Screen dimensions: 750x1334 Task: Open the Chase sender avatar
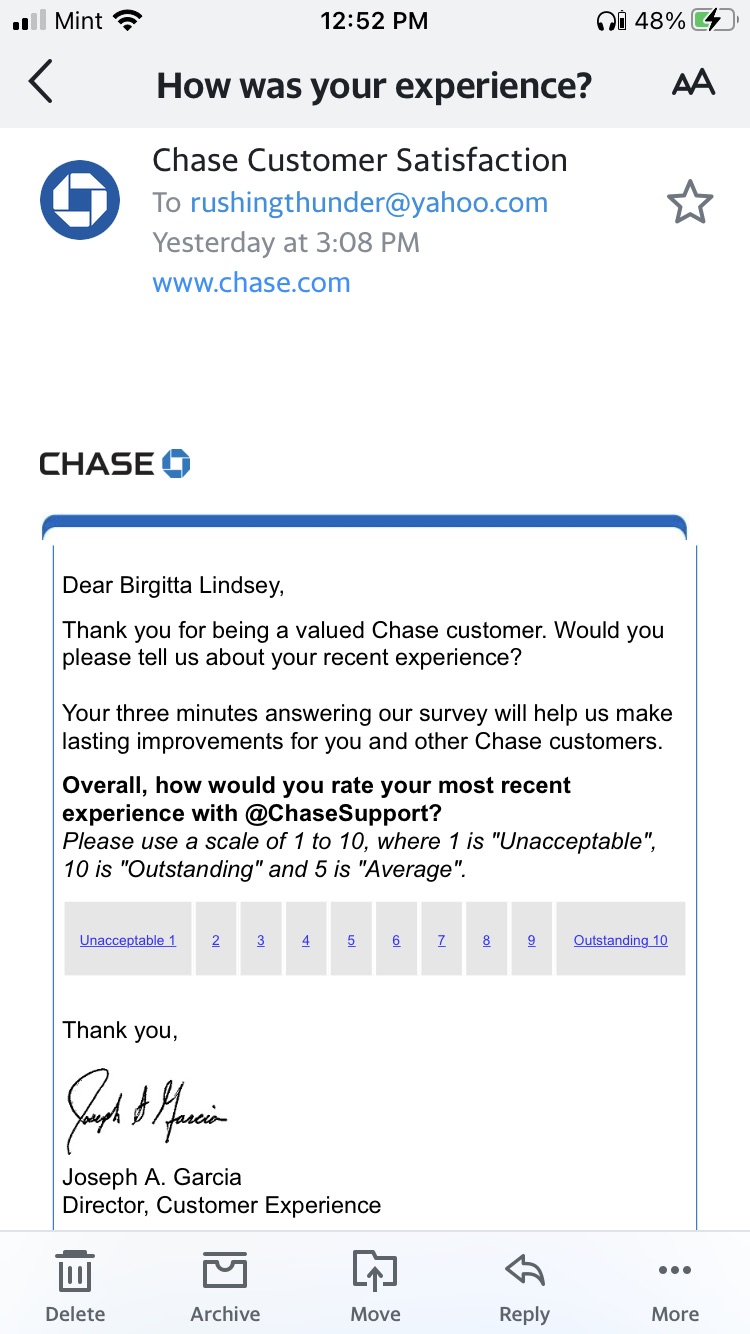tap(80, 200)
